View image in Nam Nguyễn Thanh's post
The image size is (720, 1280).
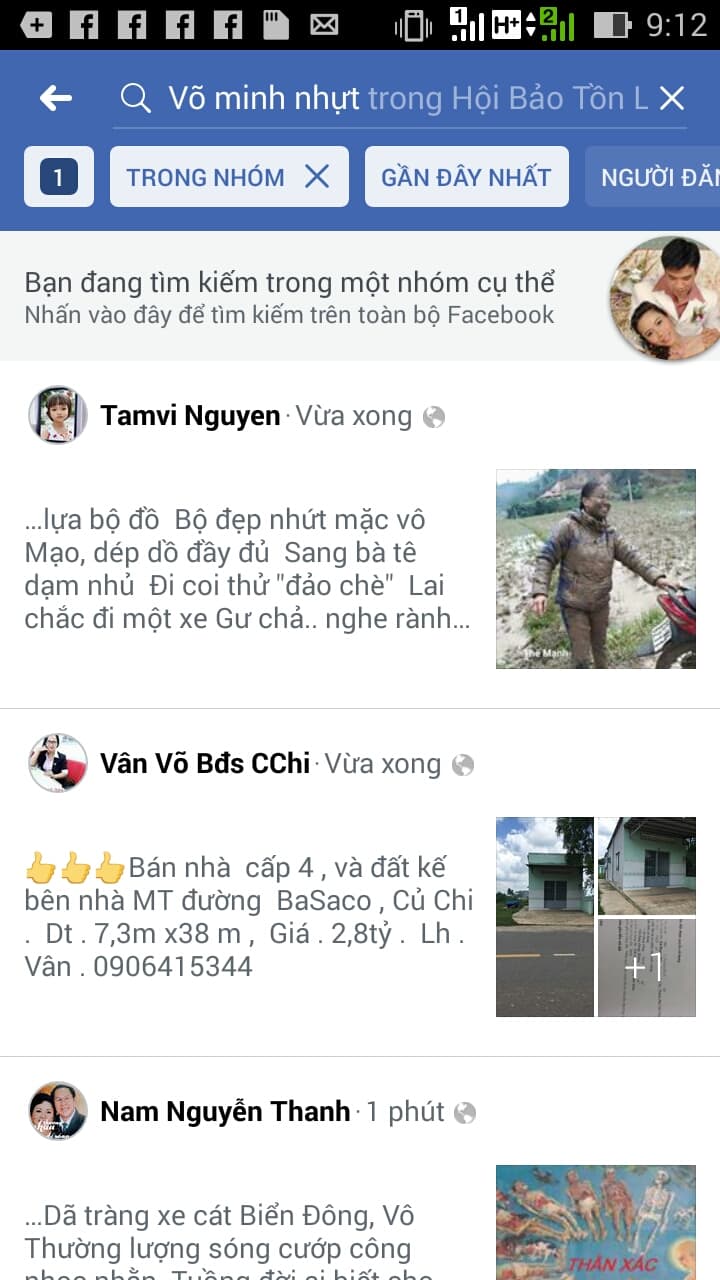(x=596, y=1222)
